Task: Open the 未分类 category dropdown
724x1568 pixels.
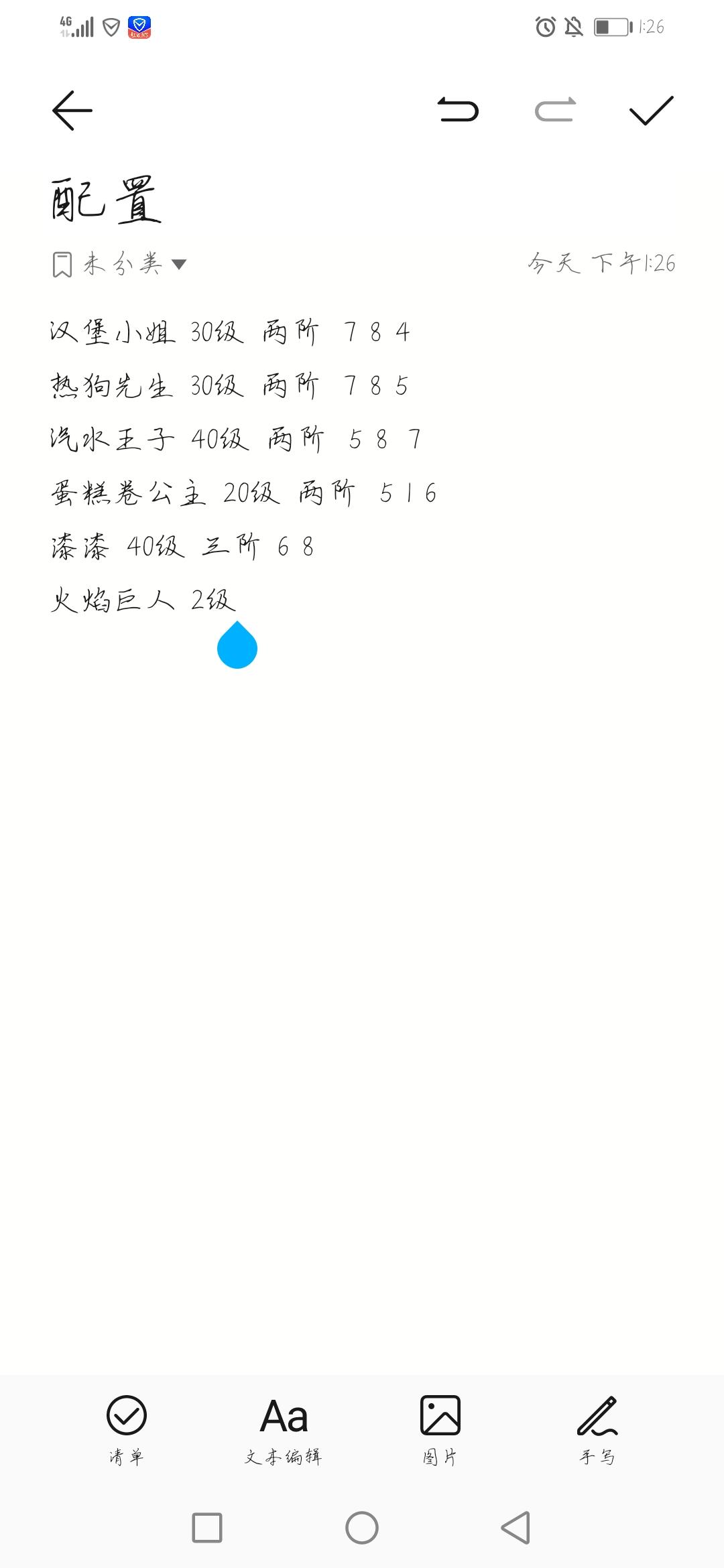Action: pyautogui.click(x=119, y=264)
